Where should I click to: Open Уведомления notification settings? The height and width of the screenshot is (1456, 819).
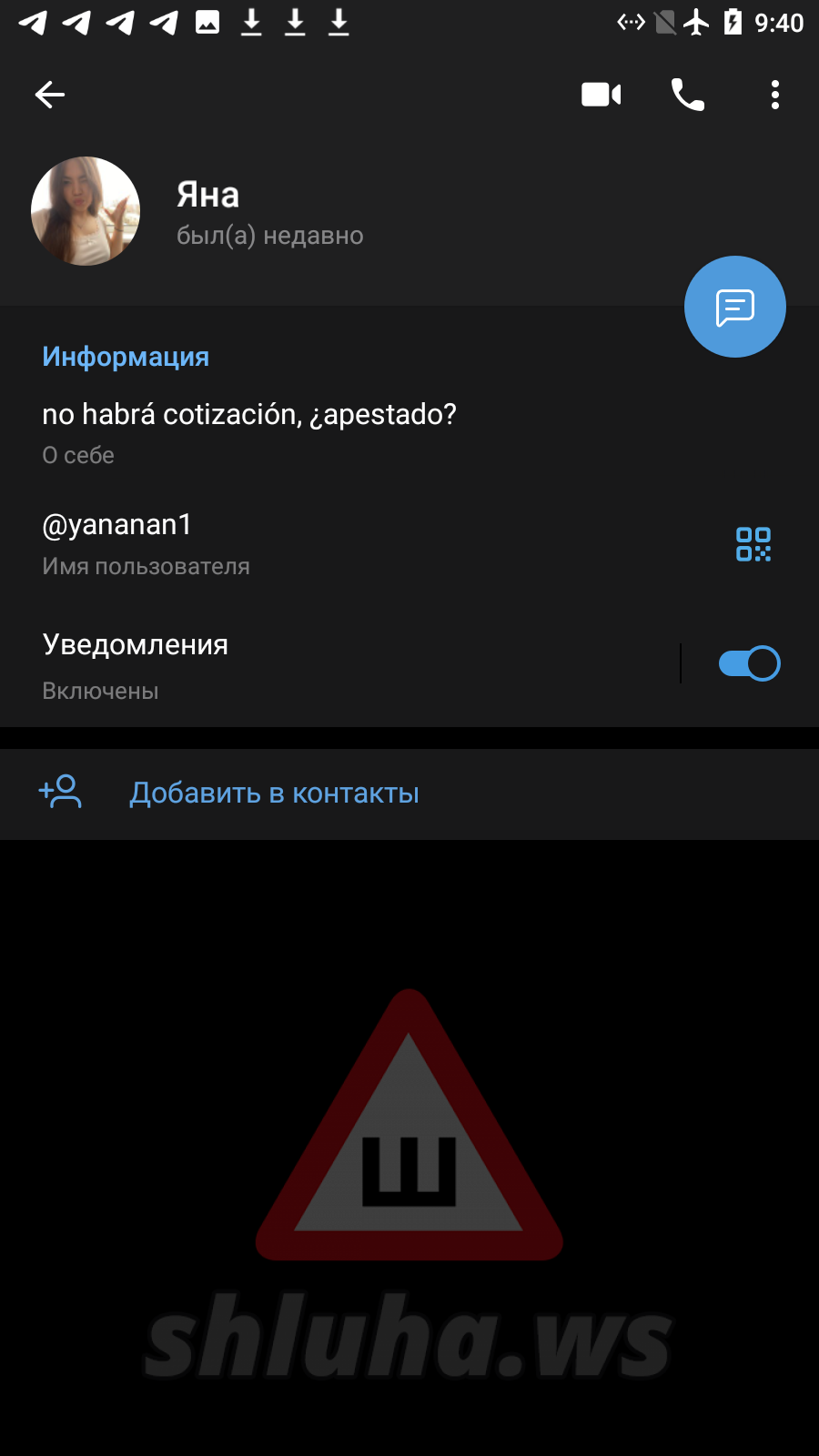pos(337,664)
